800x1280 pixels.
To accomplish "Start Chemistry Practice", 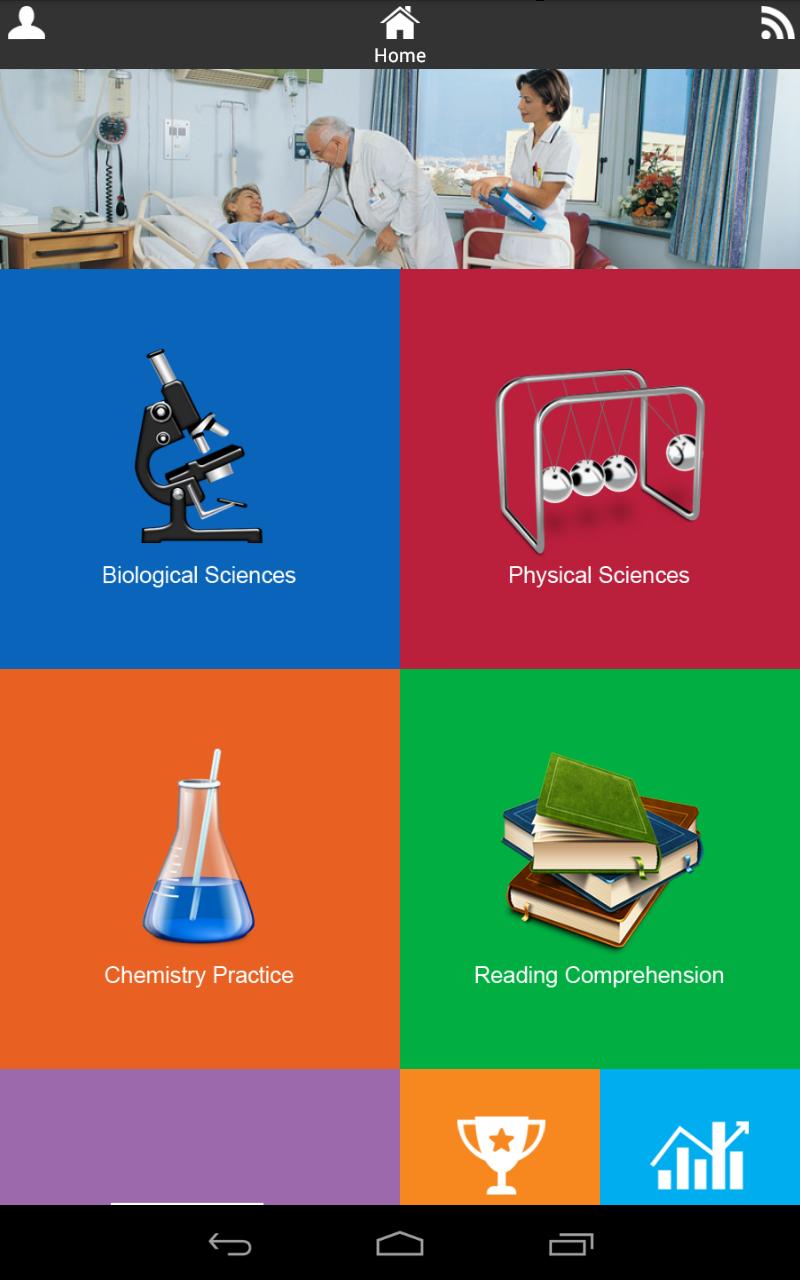I will [199, 868].
